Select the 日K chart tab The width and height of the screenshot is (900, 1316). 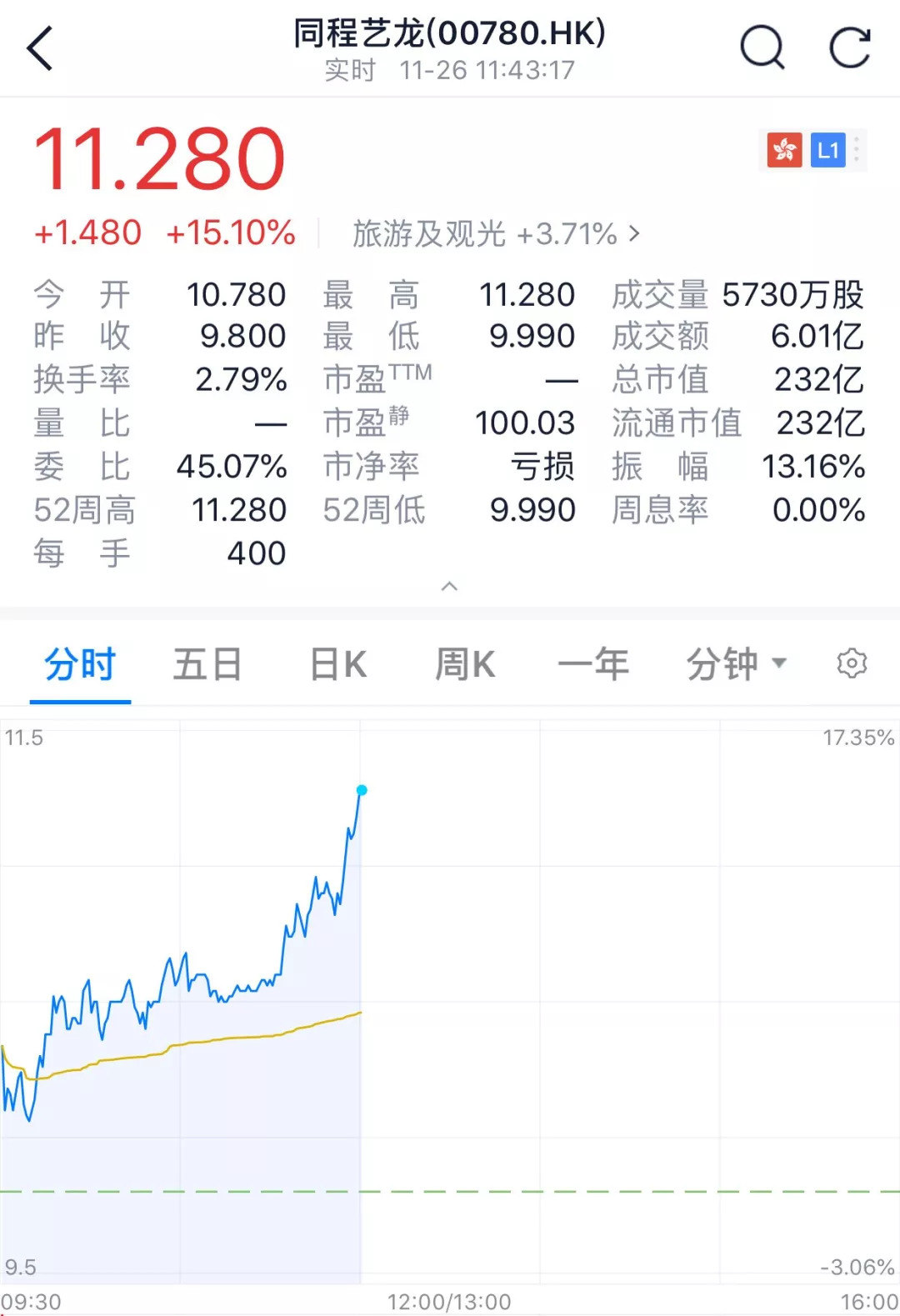point(337,665)
